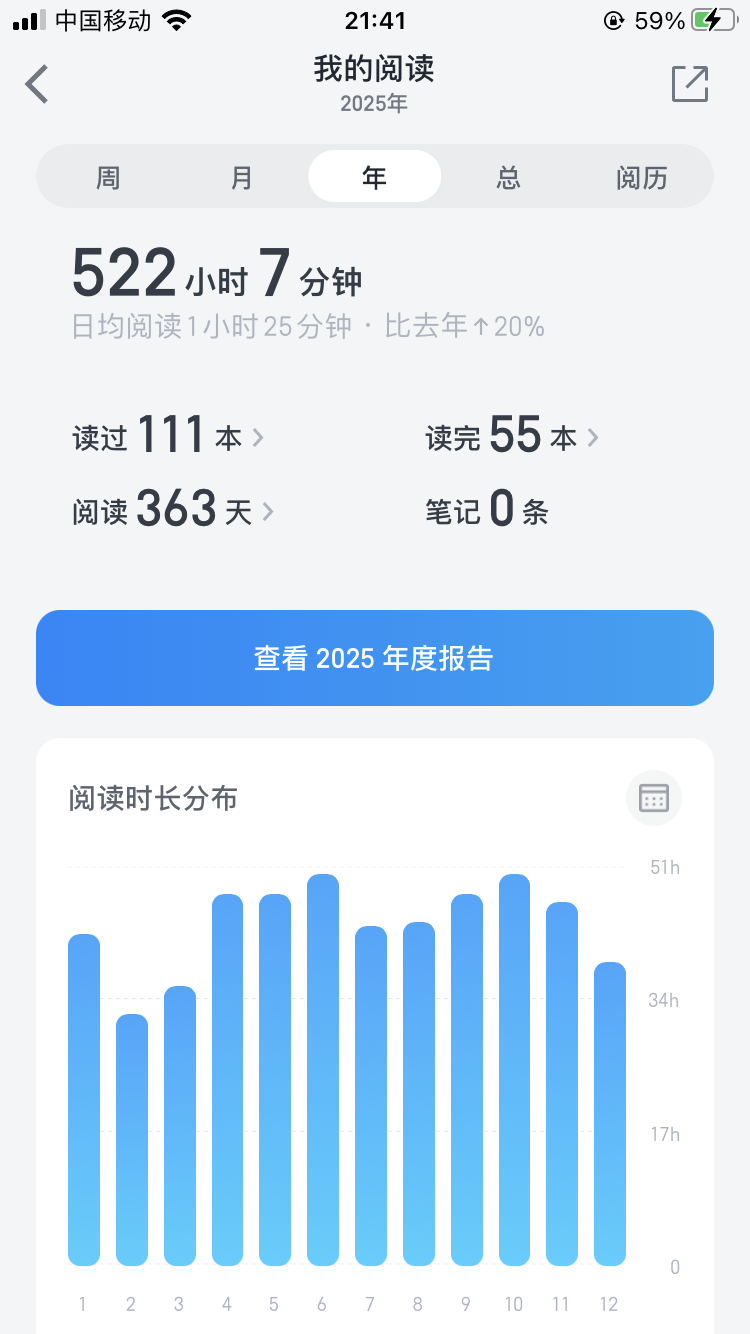This screenshot has width=750, height=1334.
Task: Switch to the 月 tab
Action: point(241,176)
